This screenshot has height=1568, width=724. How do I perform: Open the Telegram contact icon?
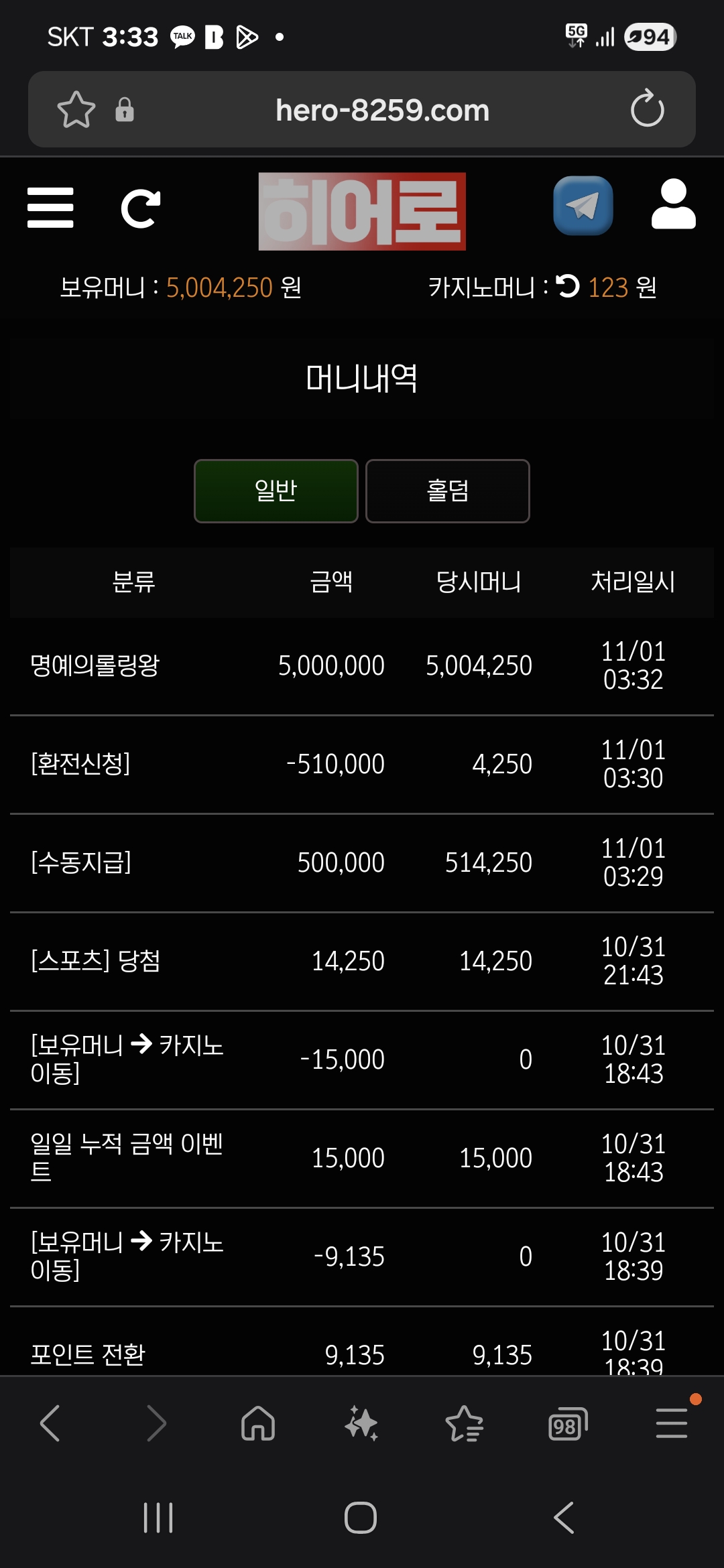pyautogui.click(x=583, y=206)
